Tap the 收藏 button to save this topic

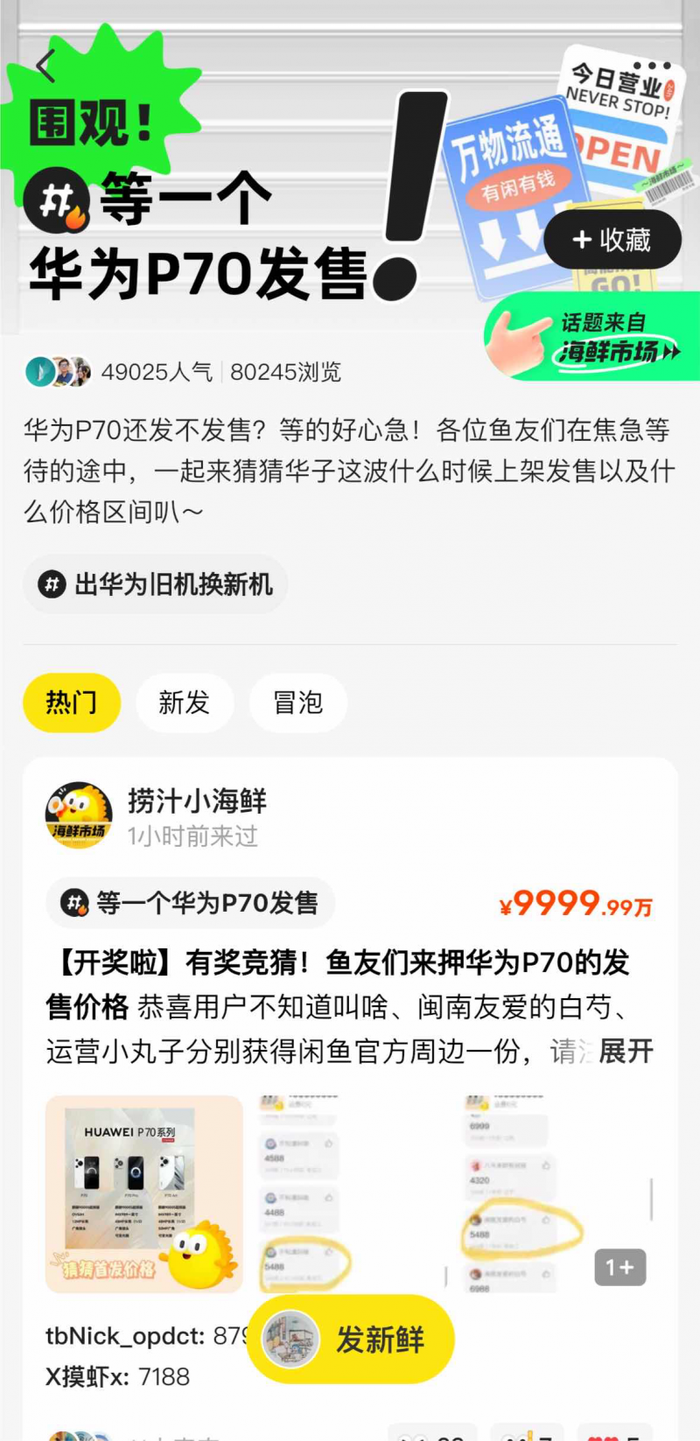(612, 240)
